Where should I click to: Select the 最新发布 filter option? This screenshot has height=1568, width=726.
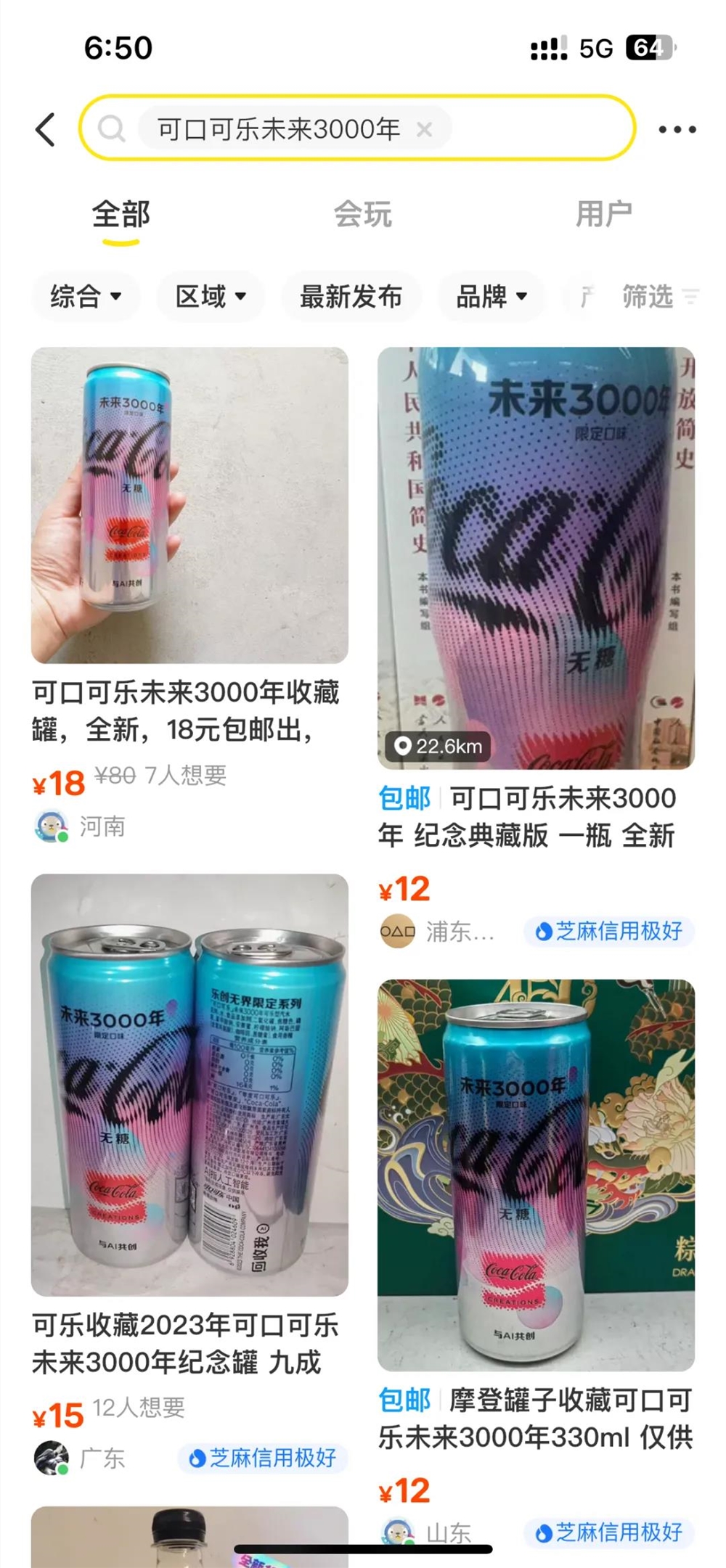click(351, 297)
